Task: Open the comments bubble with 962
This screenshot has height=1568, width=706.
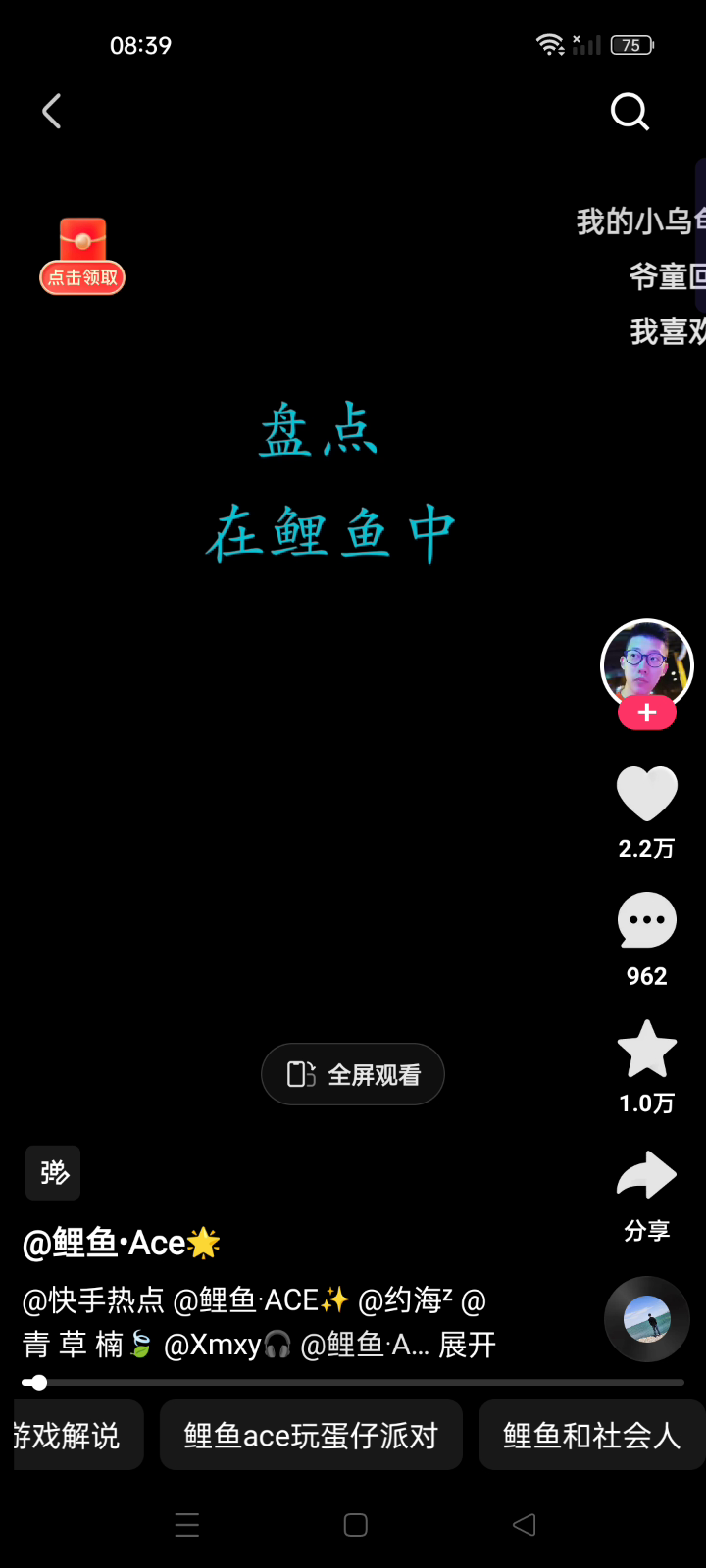Action: point(646,921)
